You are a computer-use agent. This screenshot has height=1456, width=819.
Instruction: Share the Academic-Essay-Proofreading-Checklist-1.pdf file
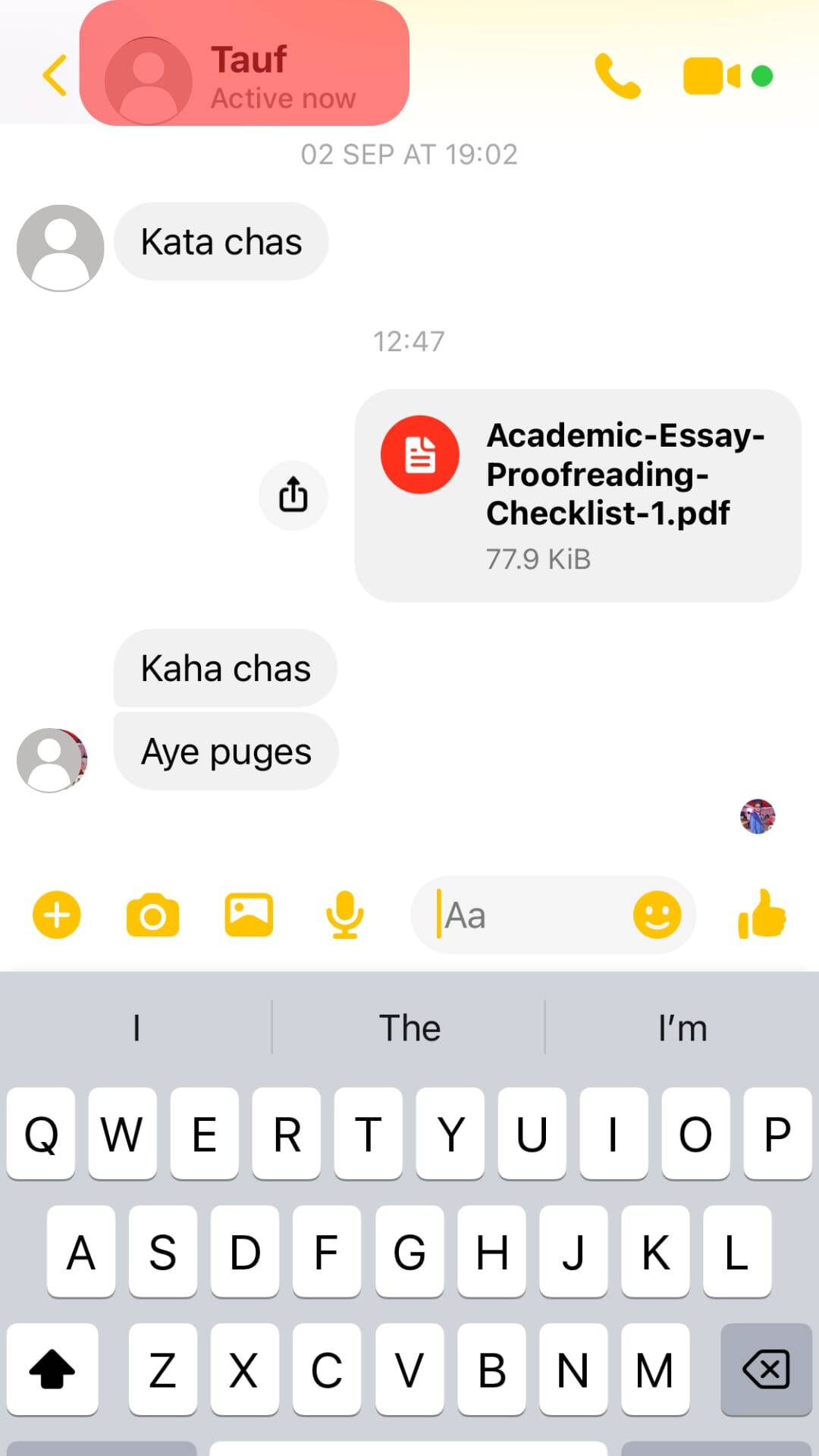(x=293, y=495)
